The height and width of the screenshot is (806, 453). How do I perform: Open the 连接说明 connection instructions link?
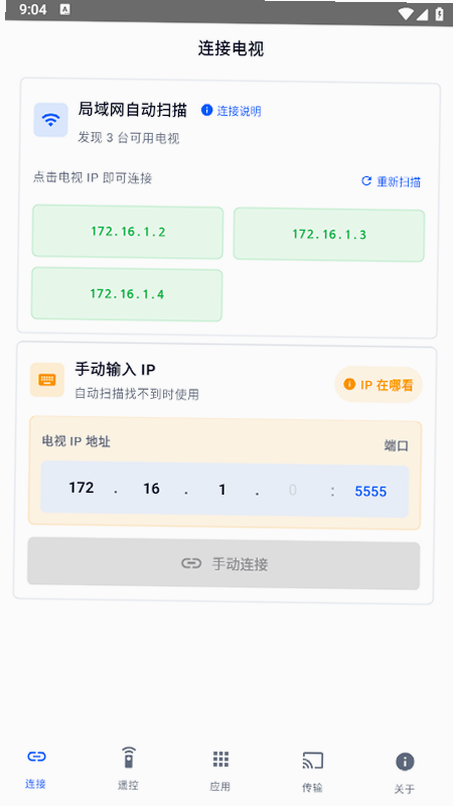click(231, 111)
